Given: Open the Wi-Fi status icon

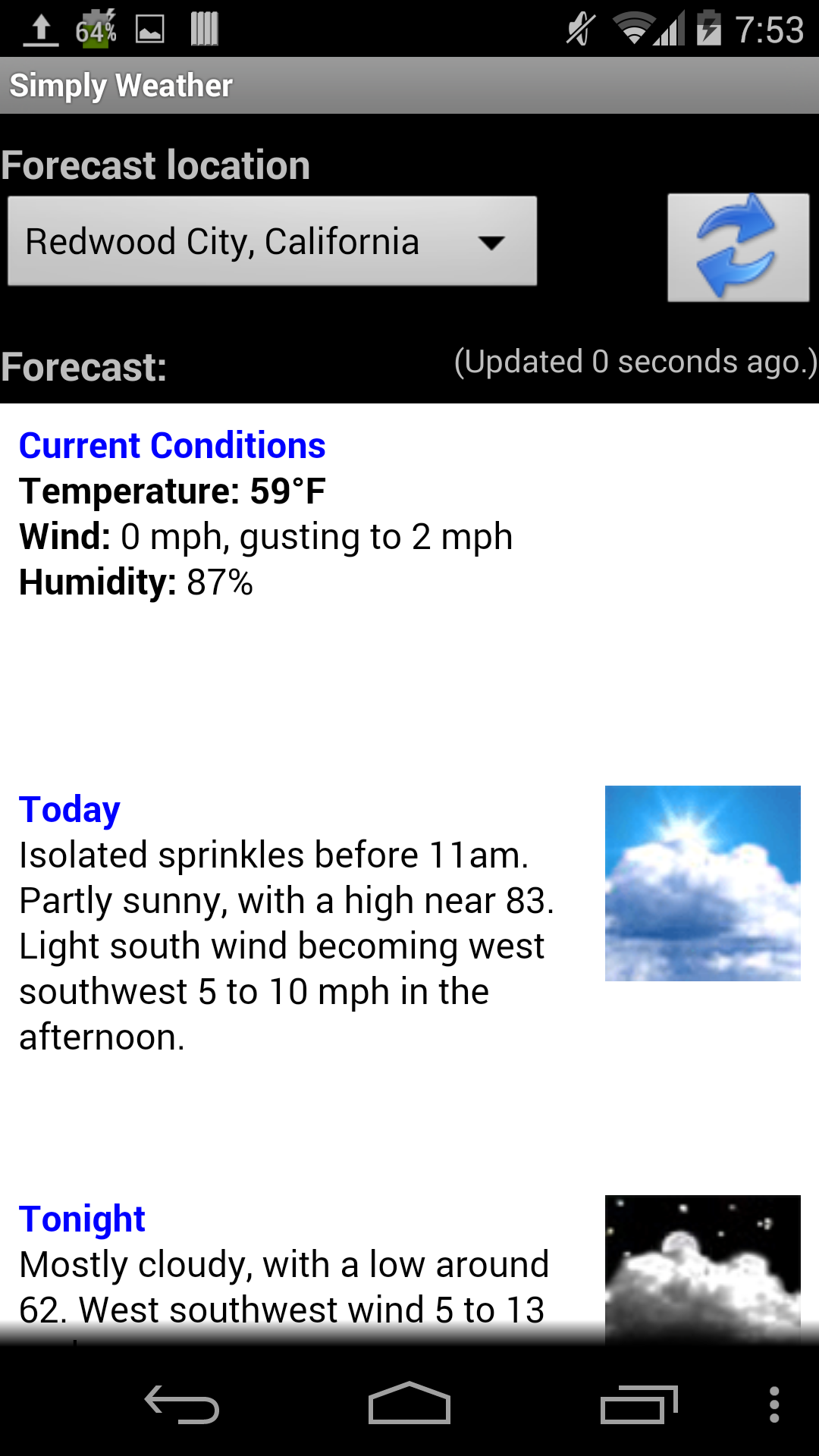Looking at the screenshot, I should (634, 29).
